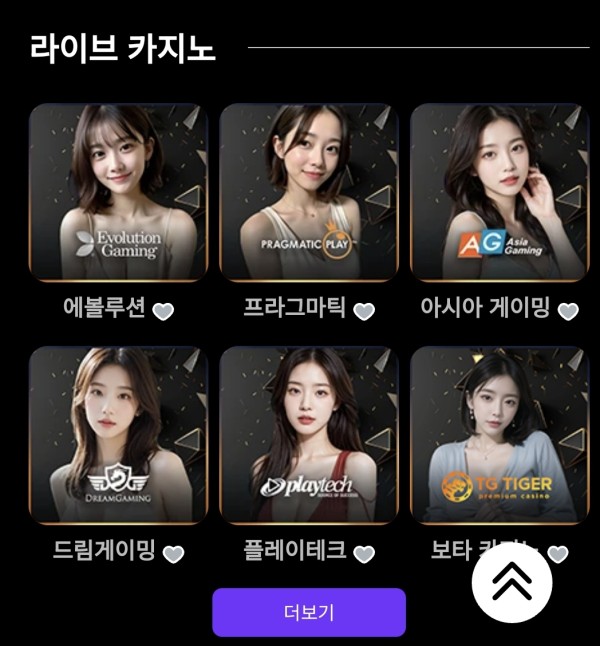Jump back to top with double-arrow button
Viewport: 600px width, 646px height.
point(511,583)
